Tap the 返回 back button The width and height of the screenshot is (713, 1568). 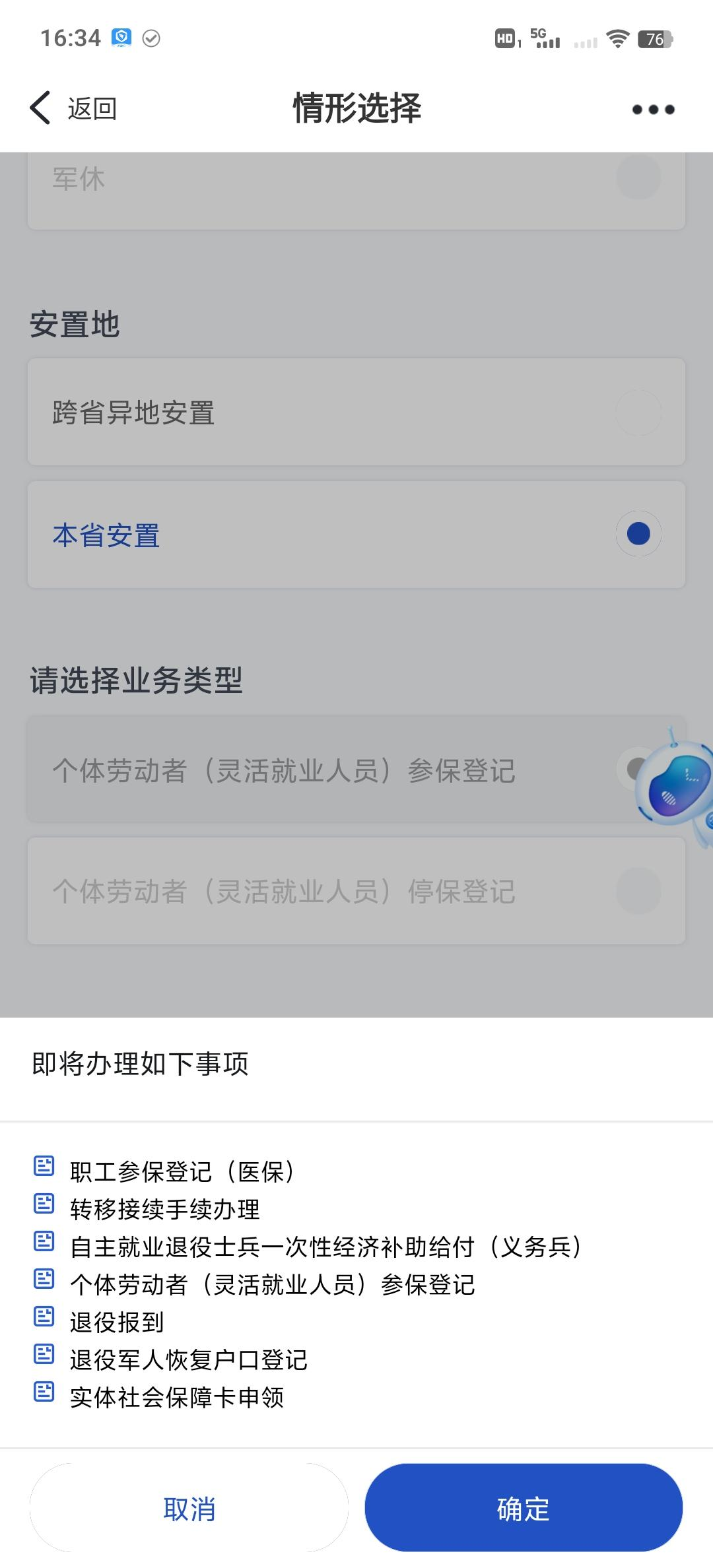pyautogui.click(x=73, y=108)
